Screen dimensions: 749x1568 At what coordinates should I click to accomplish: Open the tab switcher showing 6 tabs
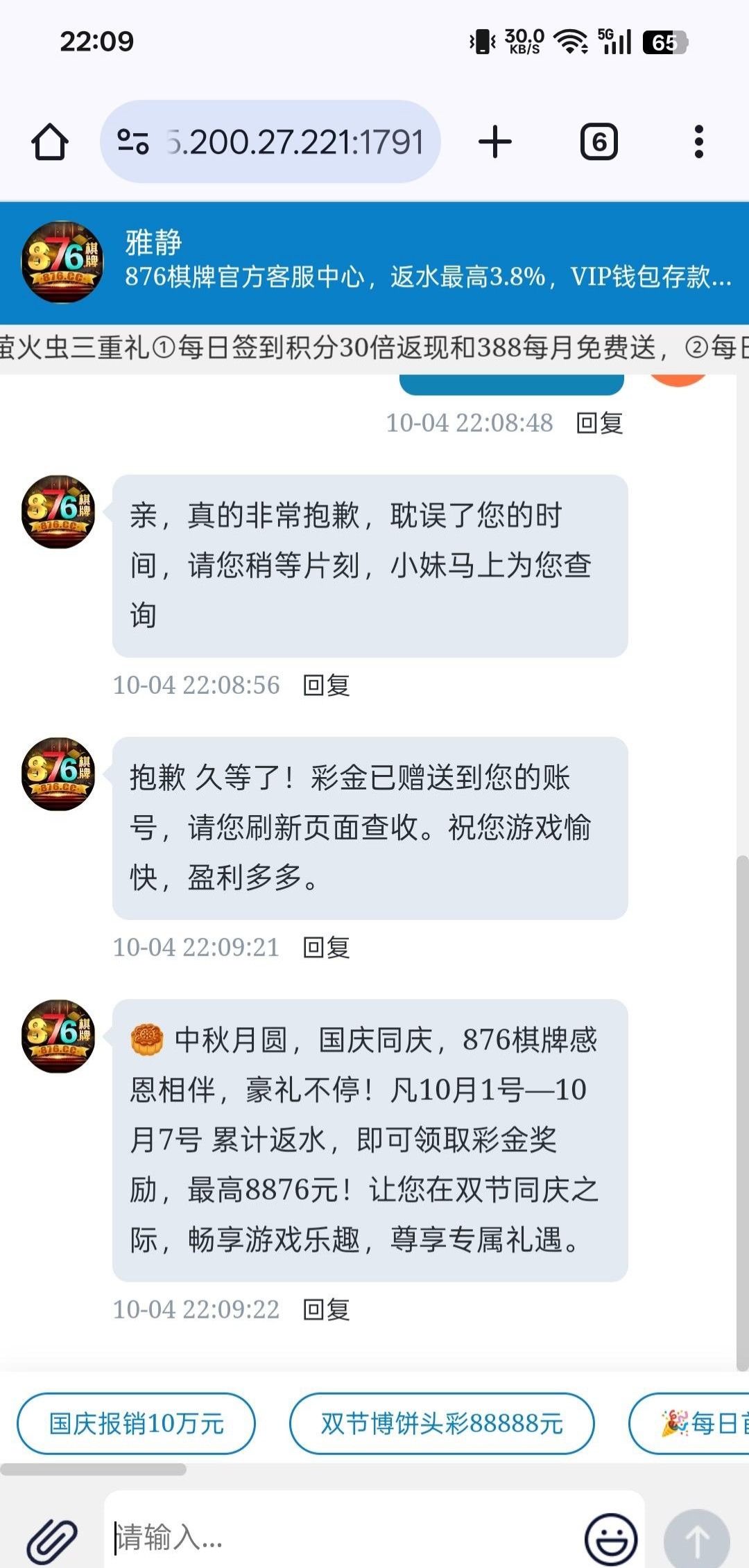coord(599,142)
